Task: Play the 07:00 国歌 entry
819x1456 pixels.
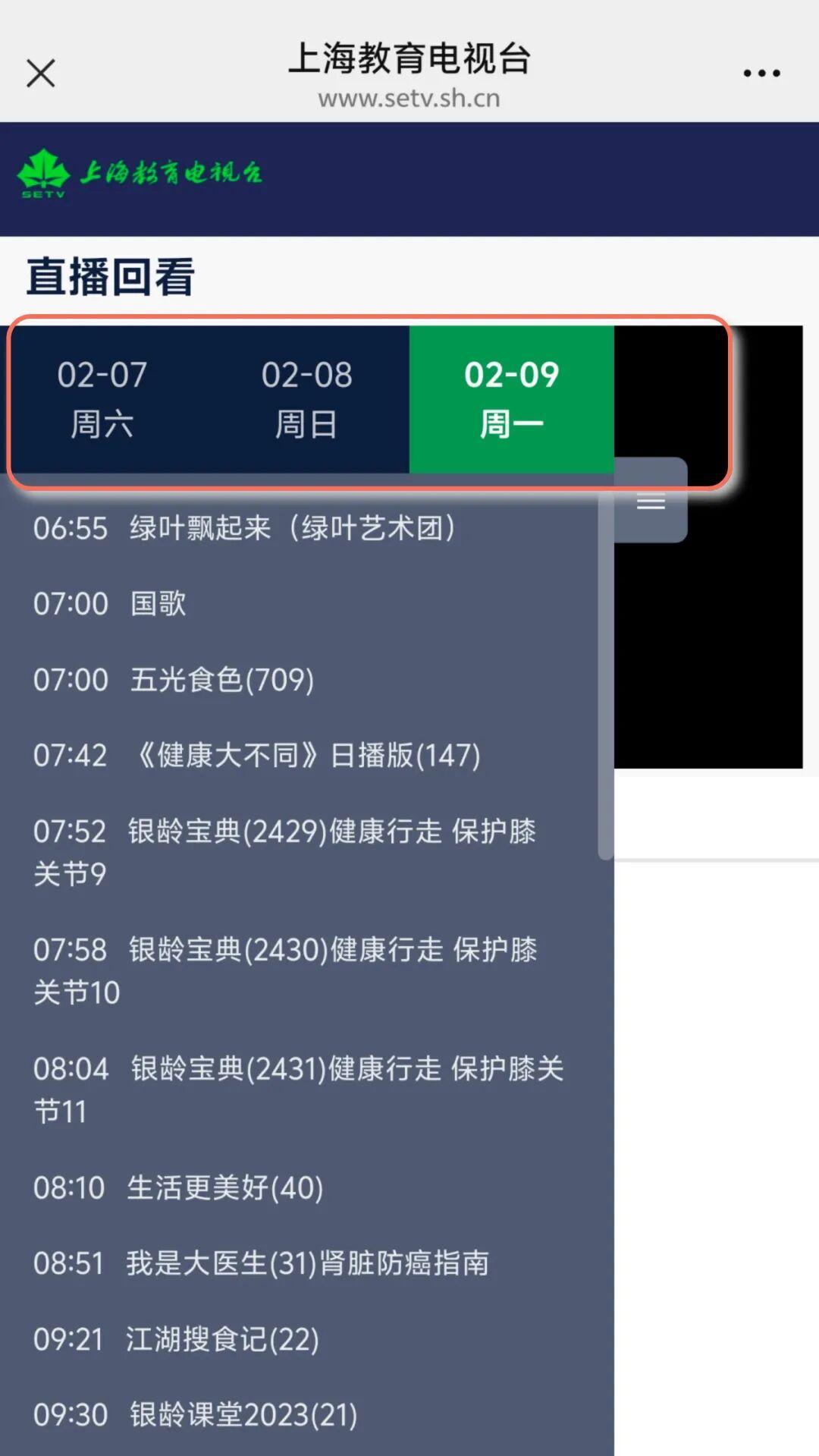Action: pos(111,604)
